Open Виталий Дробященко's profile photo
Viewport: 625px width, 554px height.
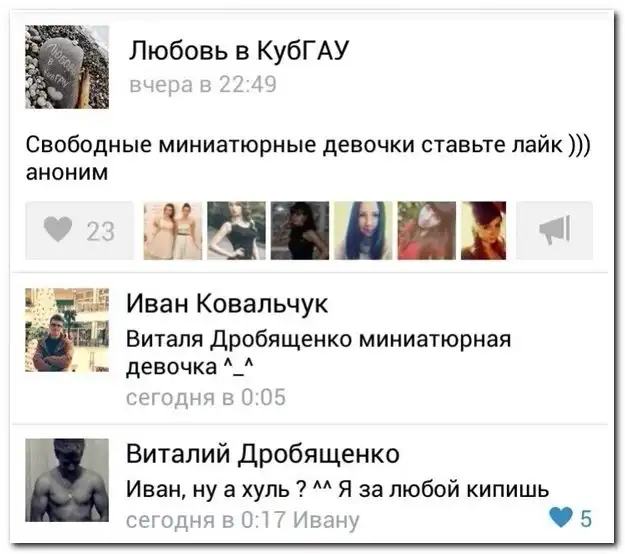[x=66, y=480]
